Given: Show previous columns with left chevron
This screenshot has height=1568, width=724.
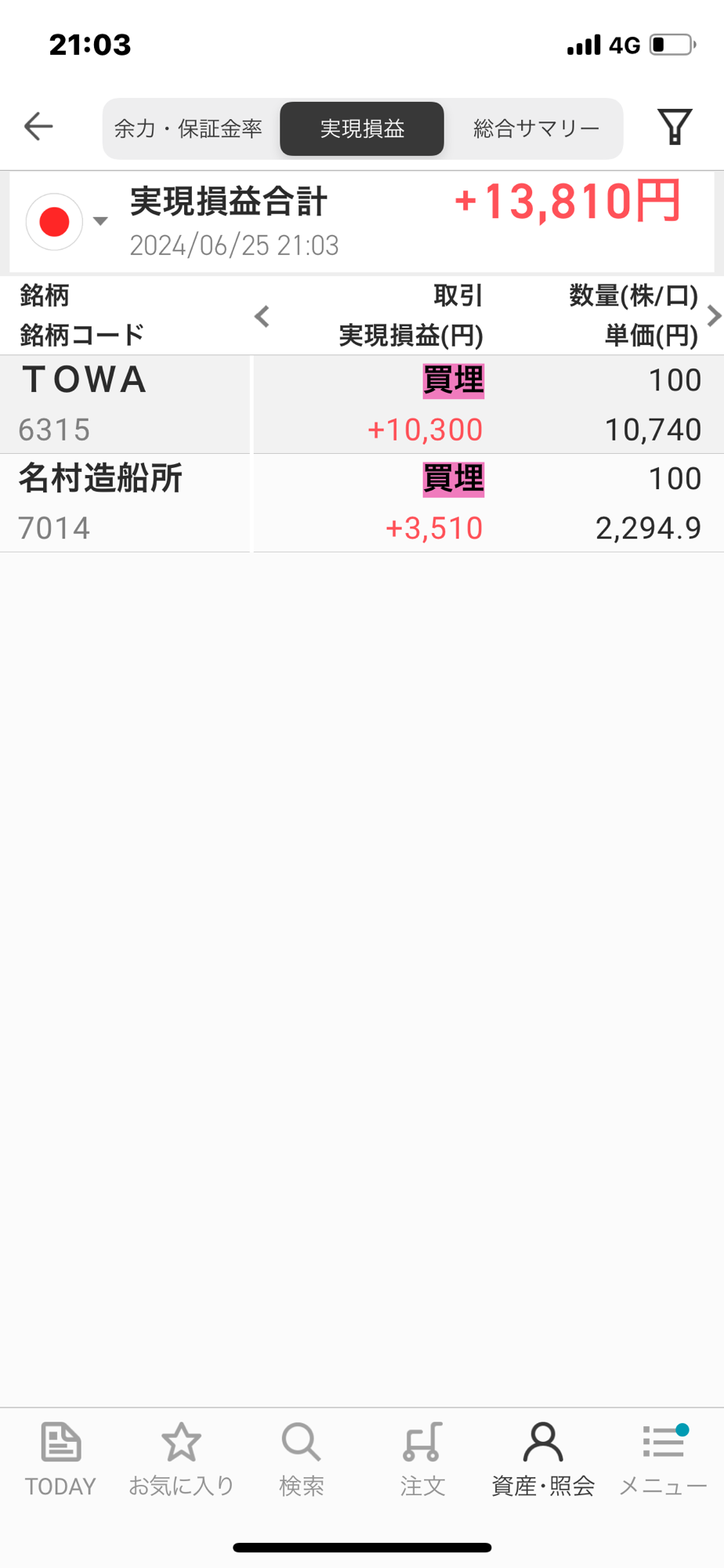Looking at the screenshot, I should (262, 317).
